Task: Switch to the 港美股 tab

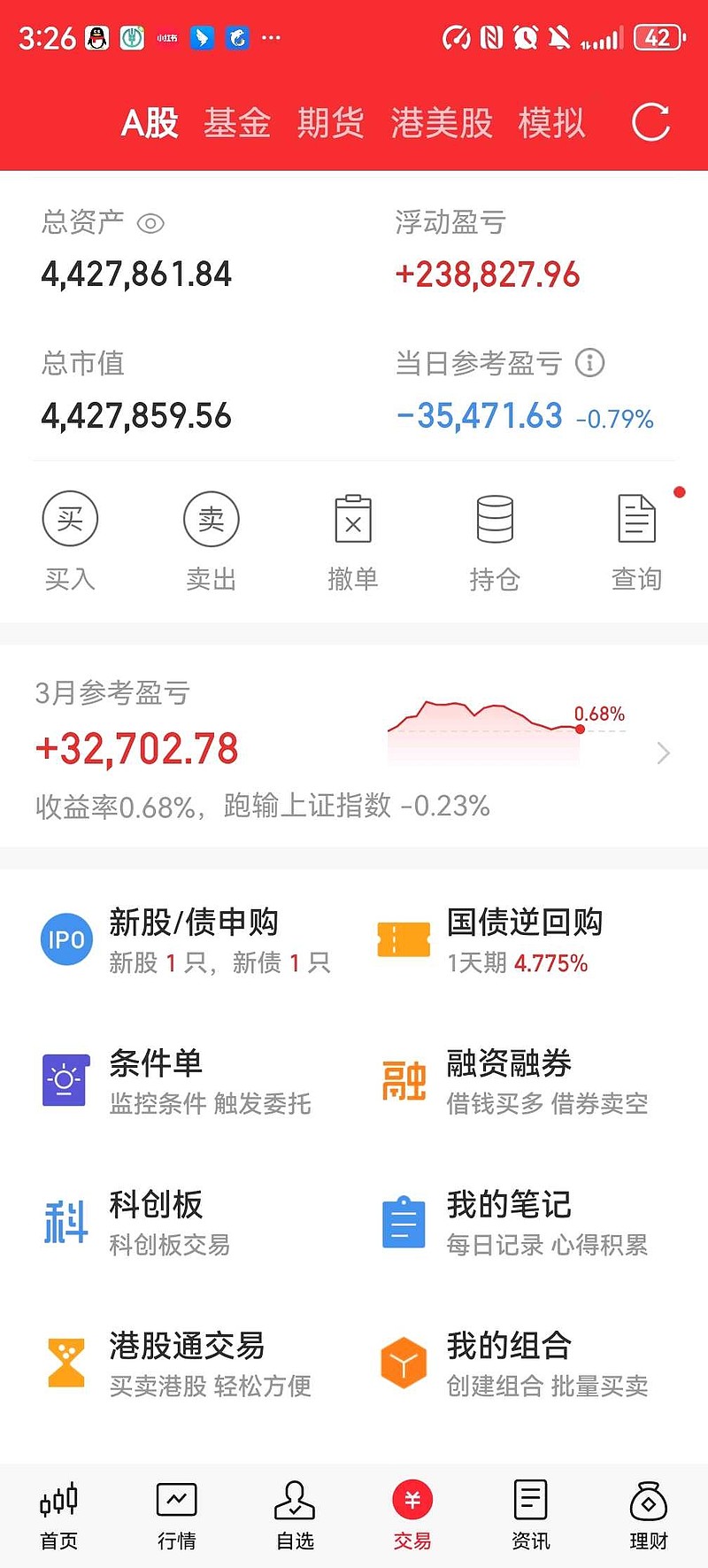Action: (442, 122)
